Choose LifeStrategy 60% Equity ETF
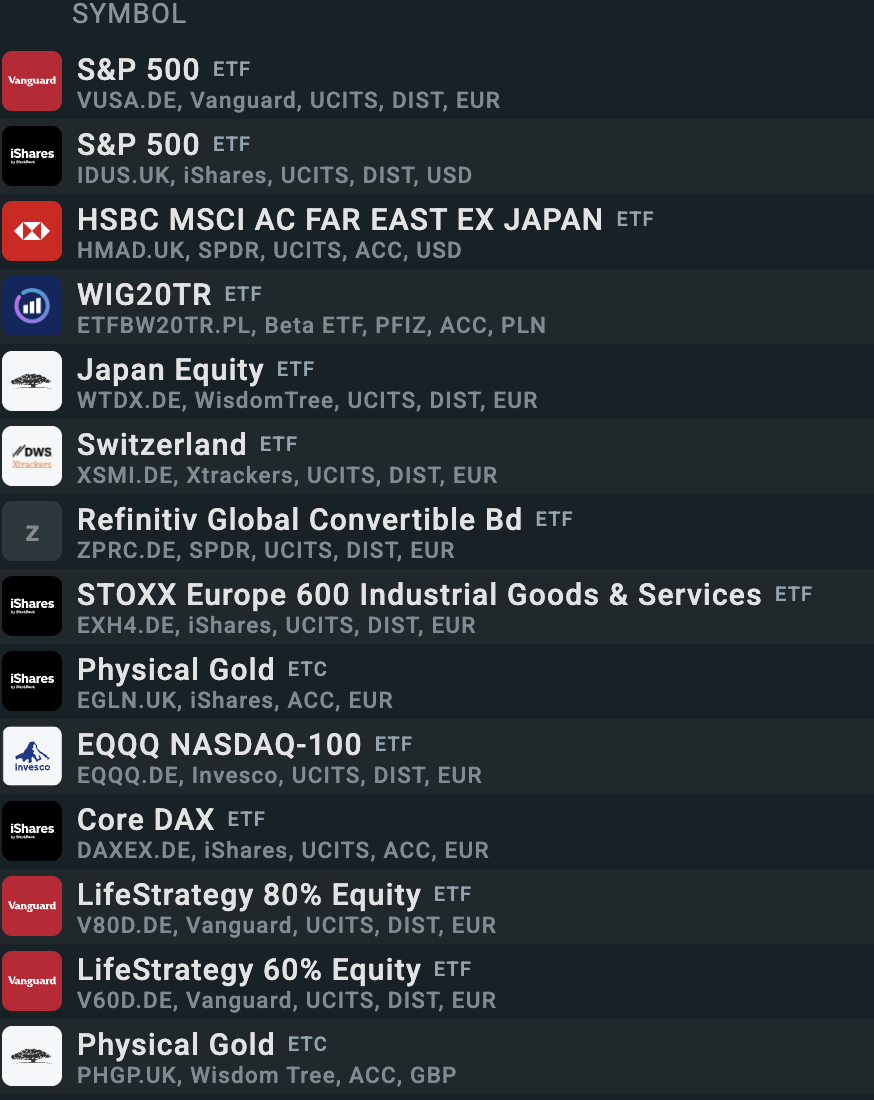The image size is (874, 1100). tap(286, 982)
